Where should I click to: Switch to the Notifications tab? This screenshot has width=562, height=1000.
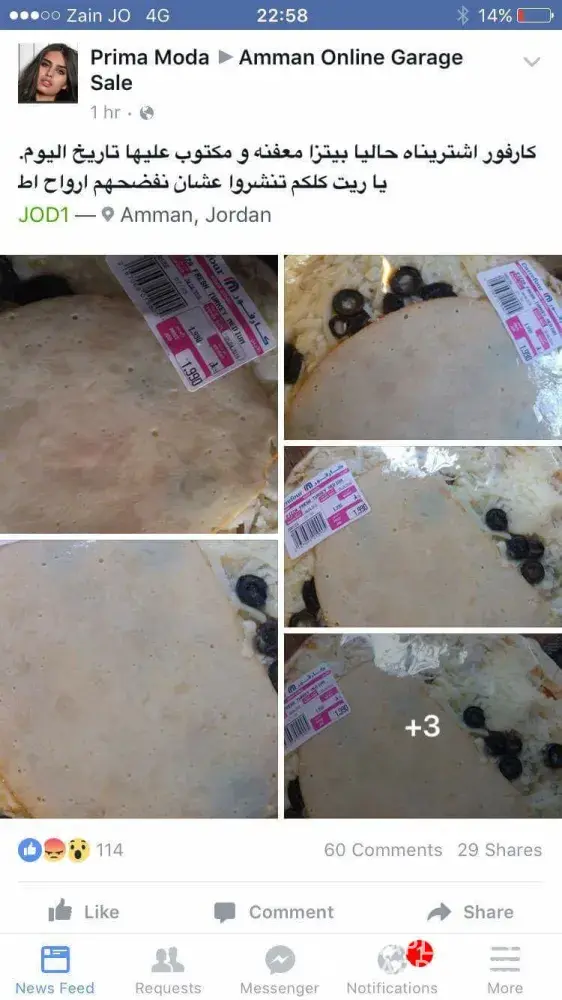pyautogui.click(x=392, y=969)
